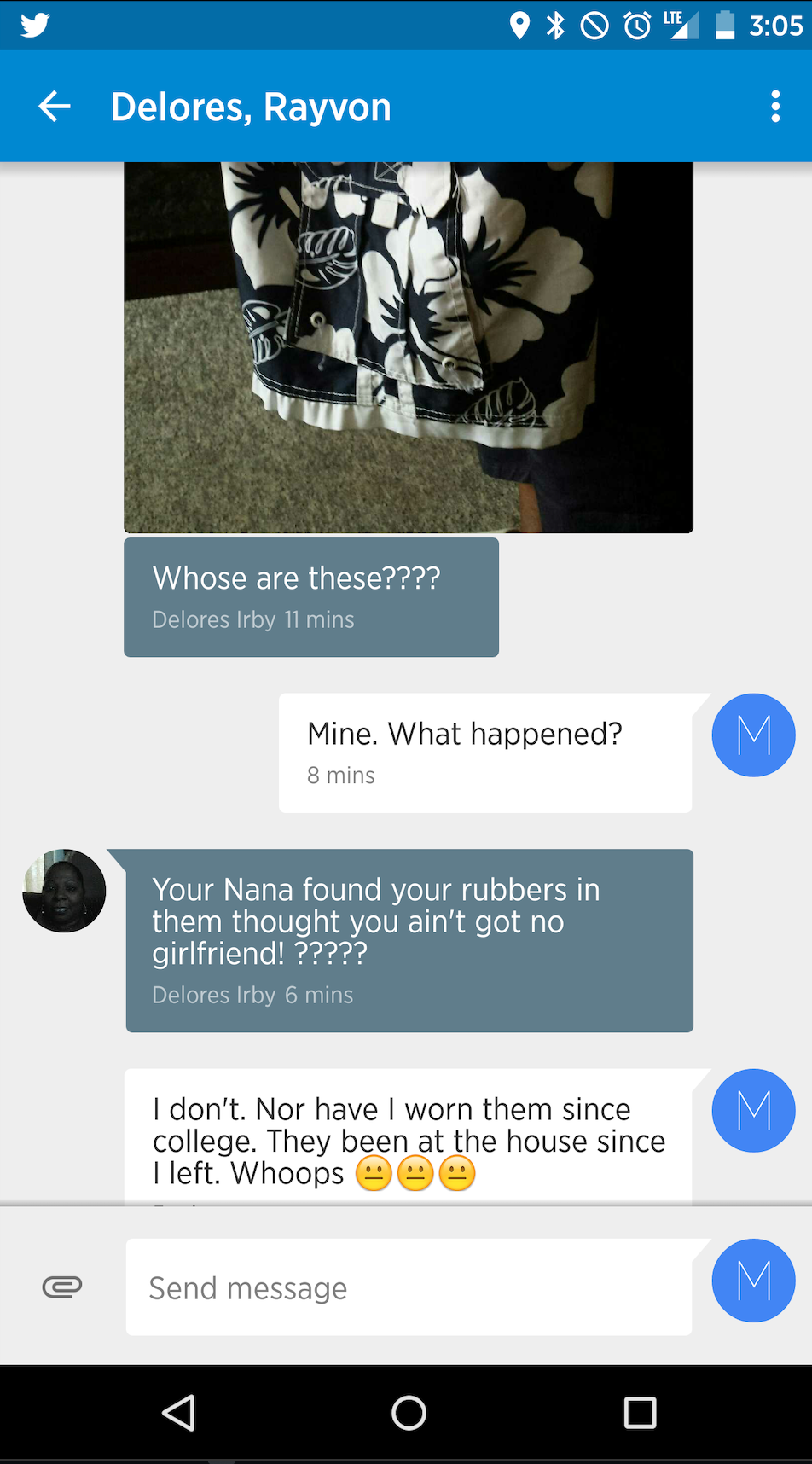Viewport: 812px width, 1464px height.
Task: Tap the Android home button
Action: (x=409, y=1413)
